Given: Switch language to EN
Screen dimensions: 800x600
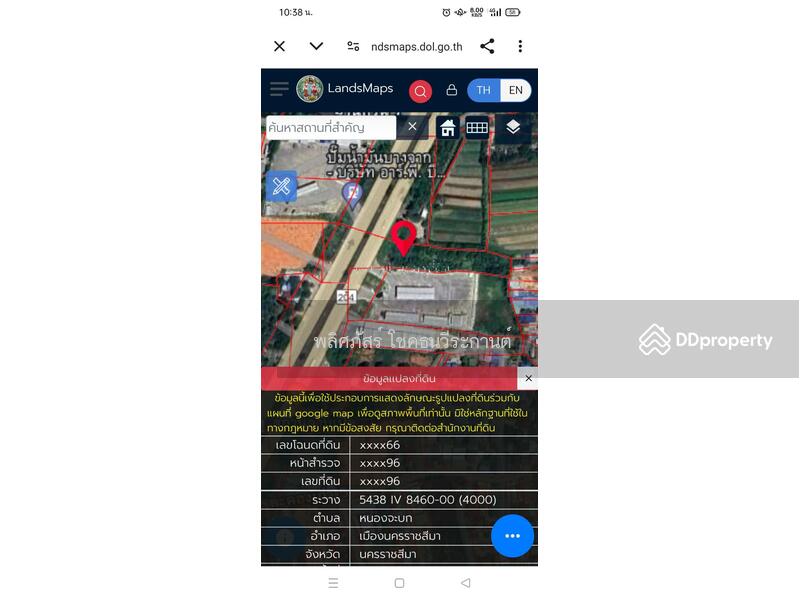Looking at the screenshot, I should (x=515, y=90).
